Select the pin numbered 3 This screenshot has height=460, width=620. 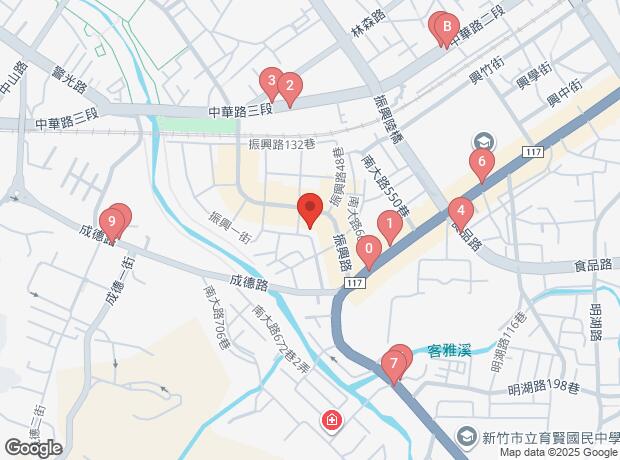(x=270, y=82)
